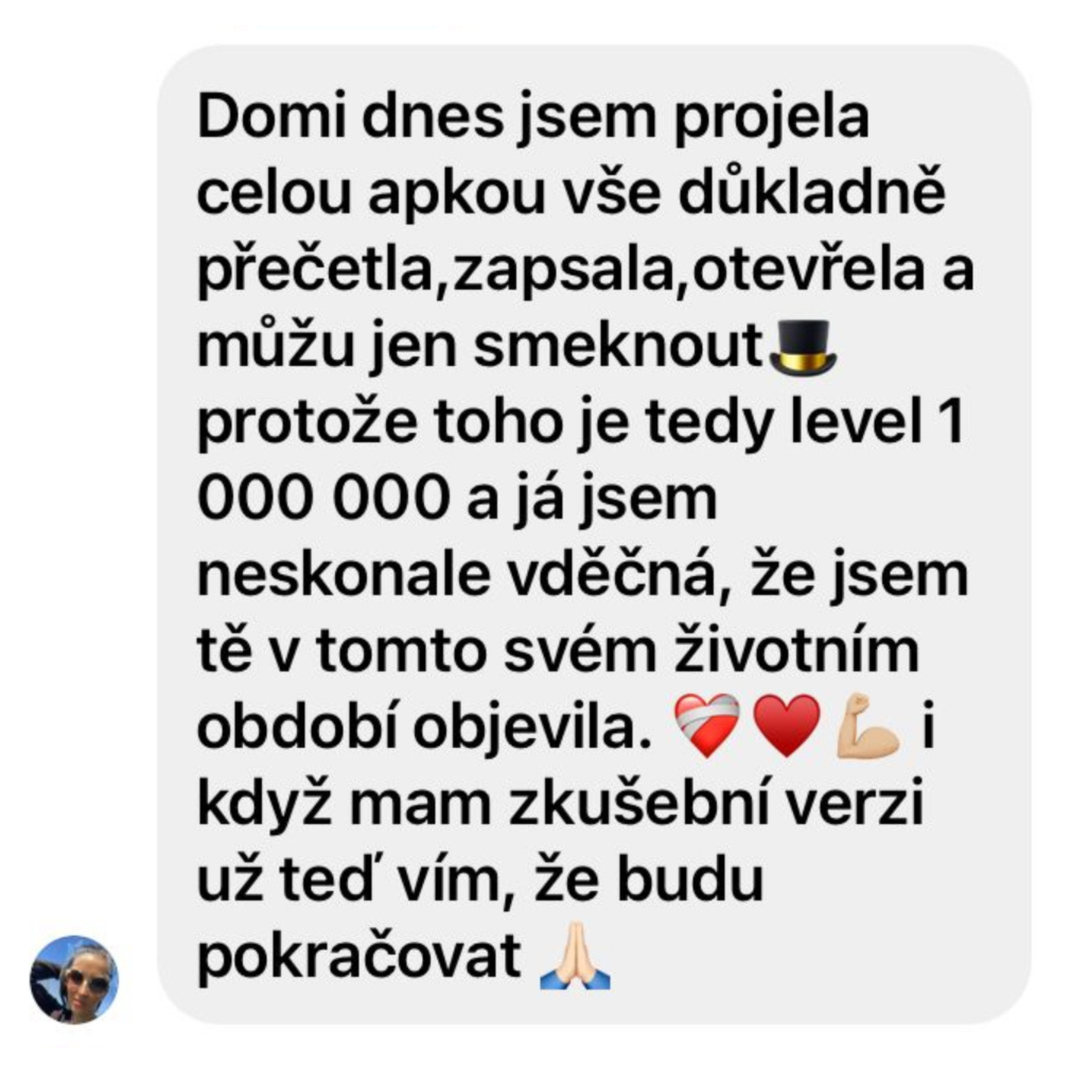
Task: Open the sender's profile picture
Action: tap(74, 979)
